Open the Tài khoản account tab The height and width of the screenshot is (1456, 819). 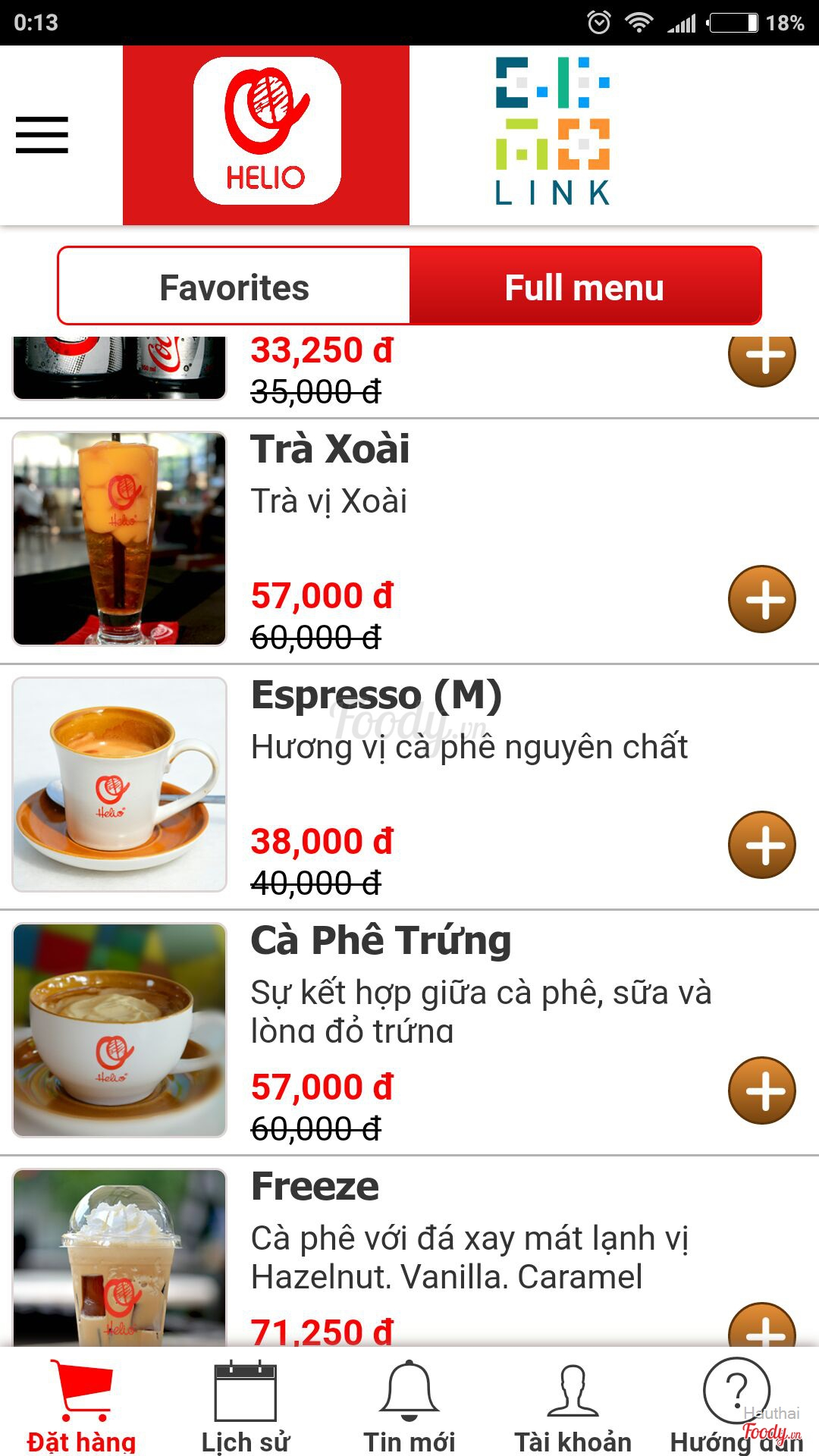[x=573, y=1404]
